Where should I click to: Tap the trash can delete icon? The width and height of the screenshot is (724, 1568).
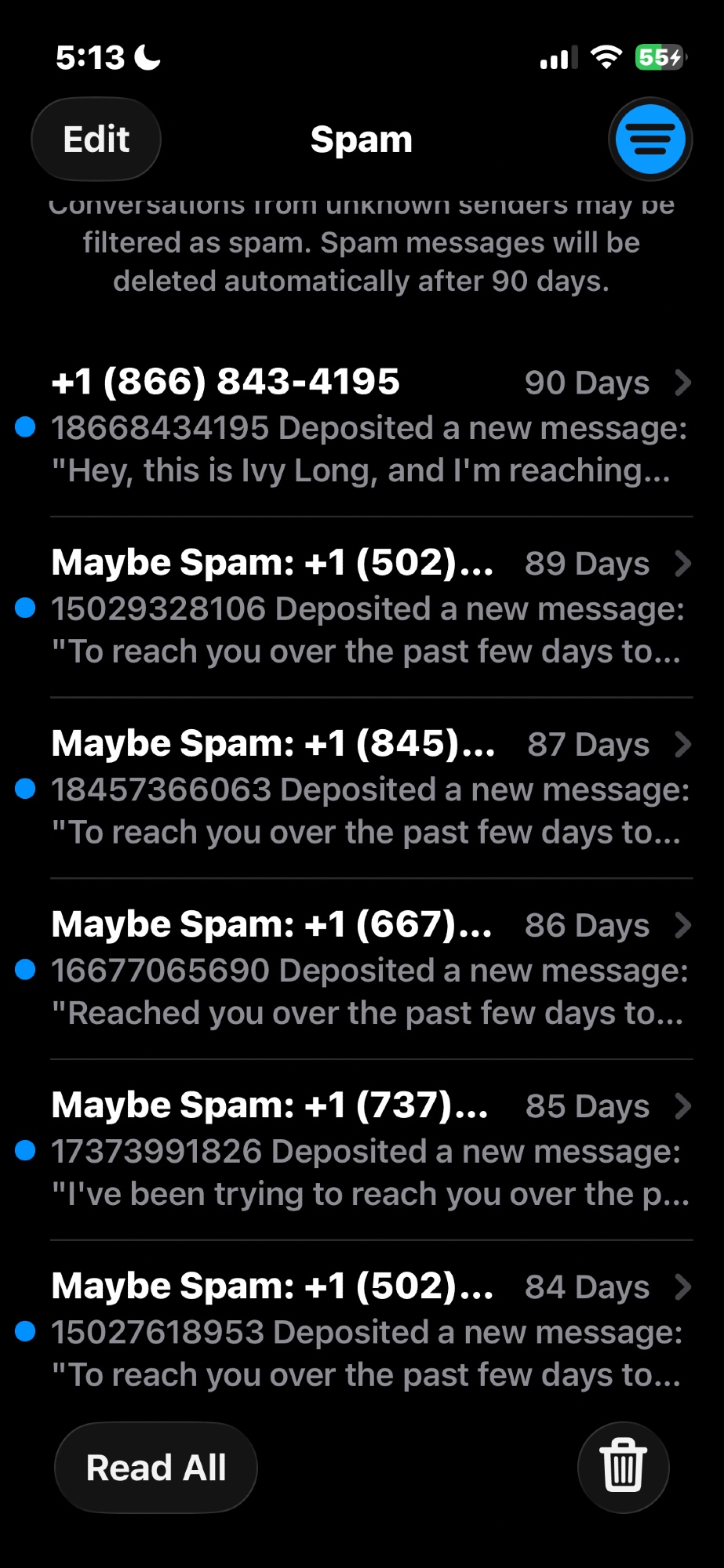click(623, 1467)
